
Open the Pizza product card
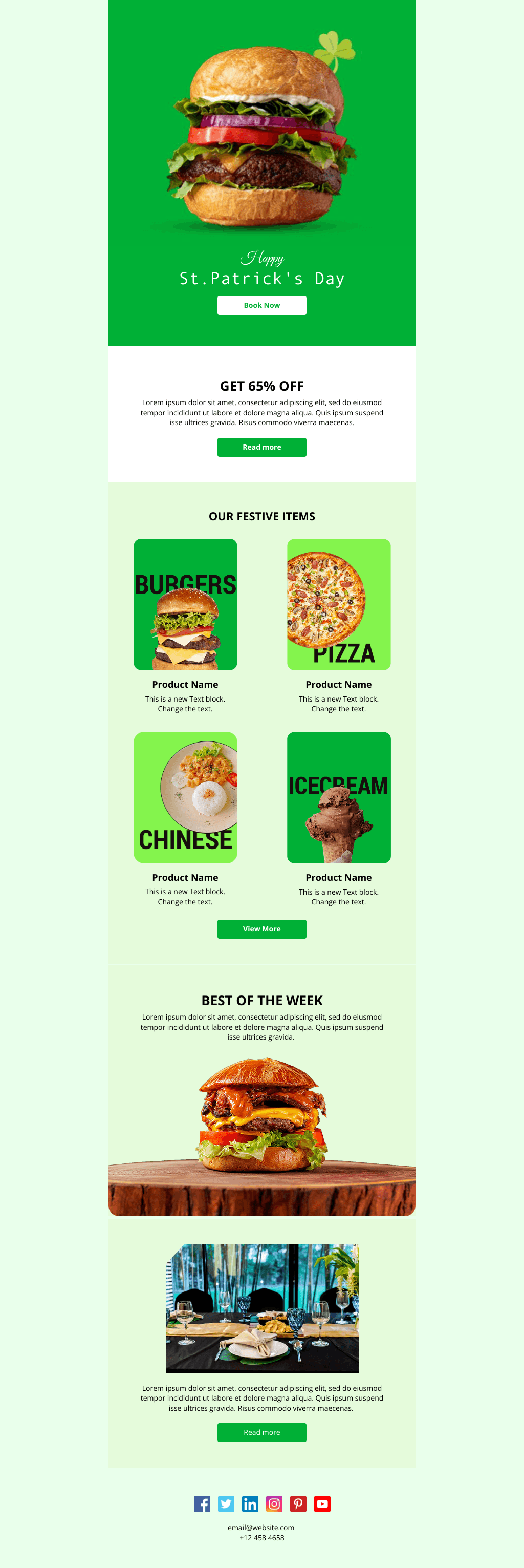[338, 604]
